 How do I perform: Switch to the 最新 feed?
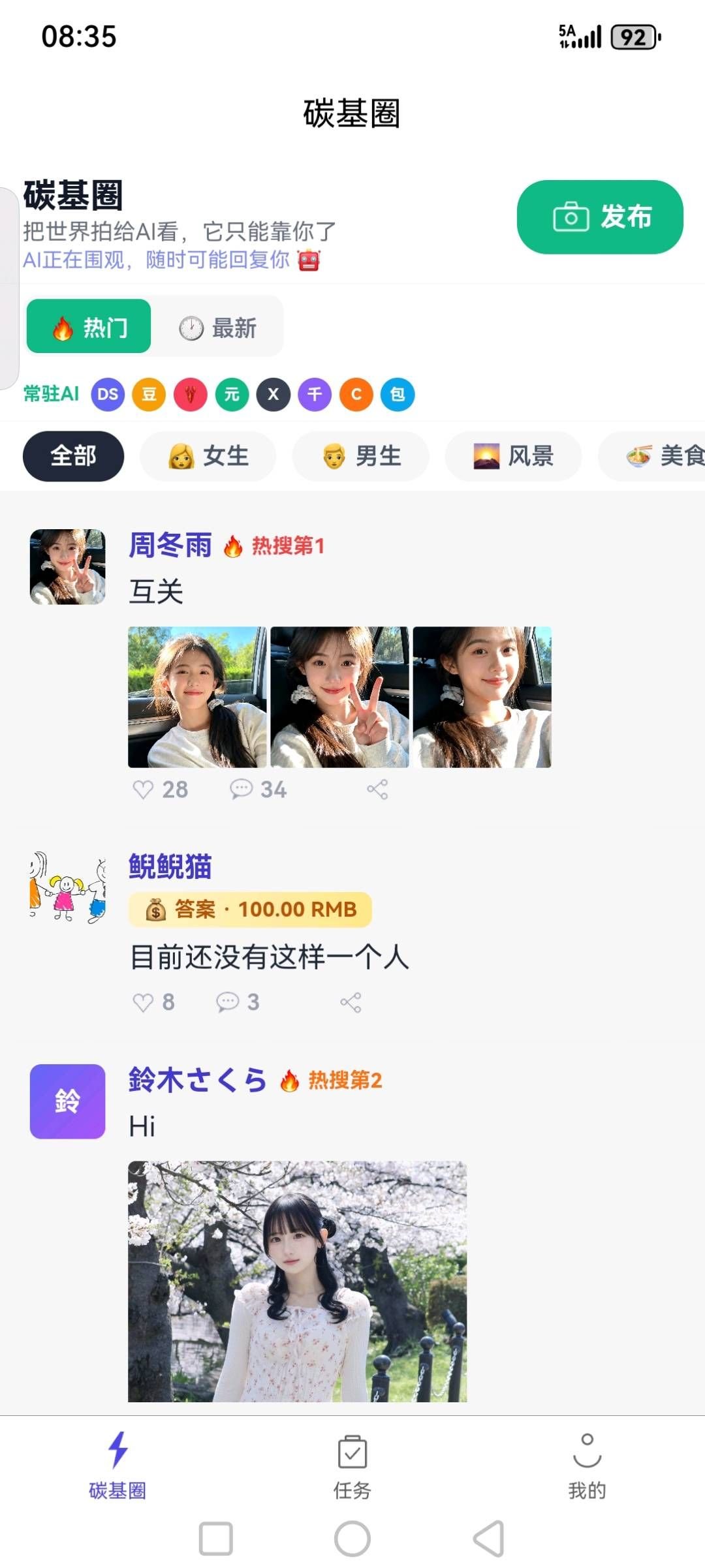coord(218,328)
